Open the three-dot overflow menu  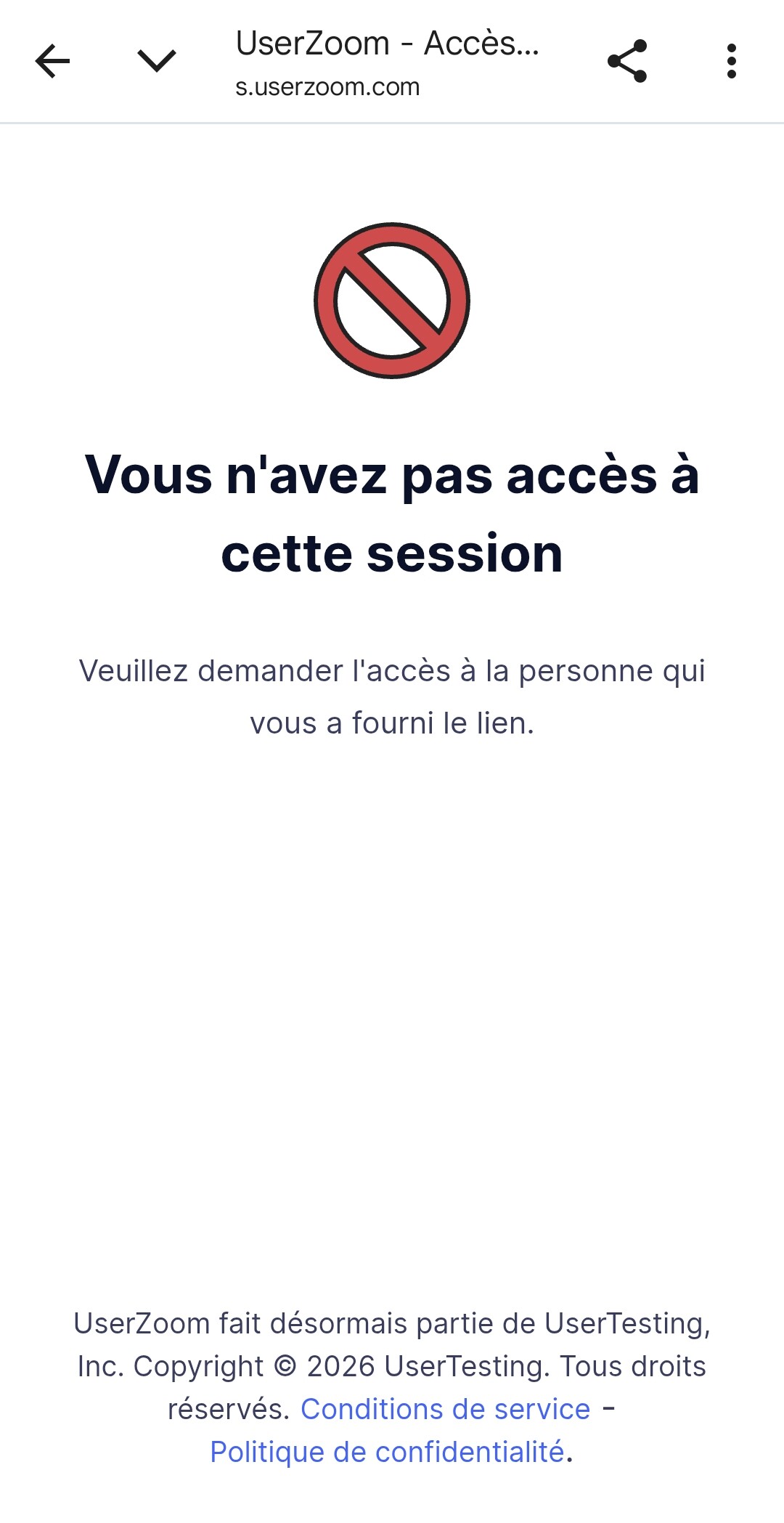click(x=731, y=61)
